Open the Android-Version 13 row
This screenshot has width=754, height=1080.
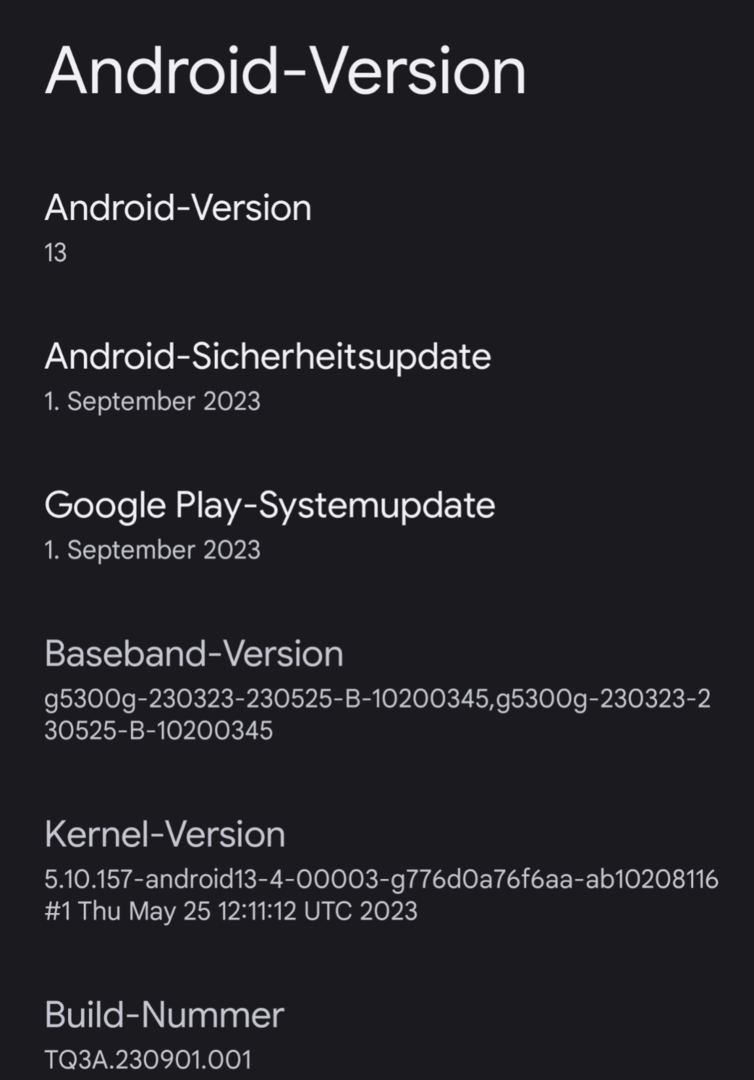[178, 226]
